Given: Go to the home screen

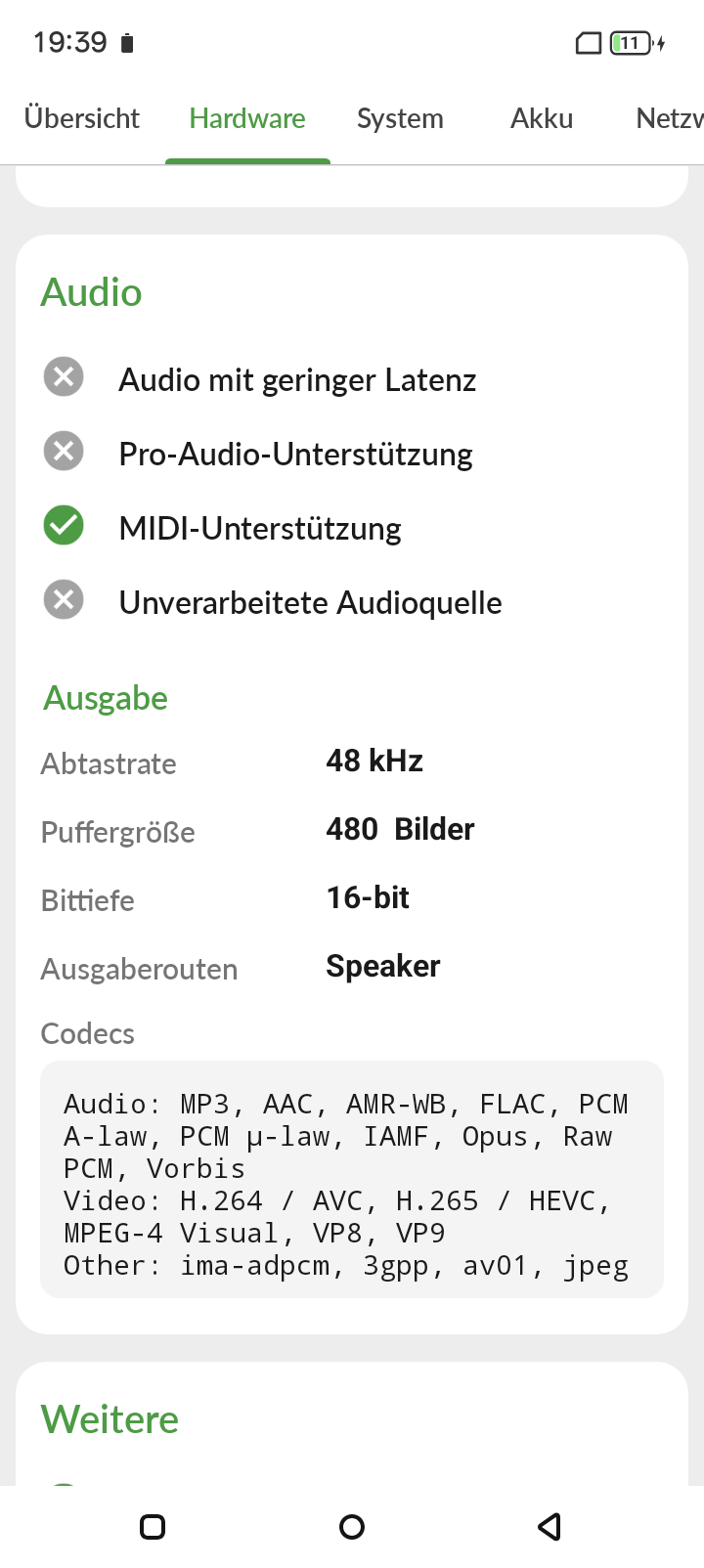Looking at the screenshot, I should pyautogui.click(x=352, y=1526).
